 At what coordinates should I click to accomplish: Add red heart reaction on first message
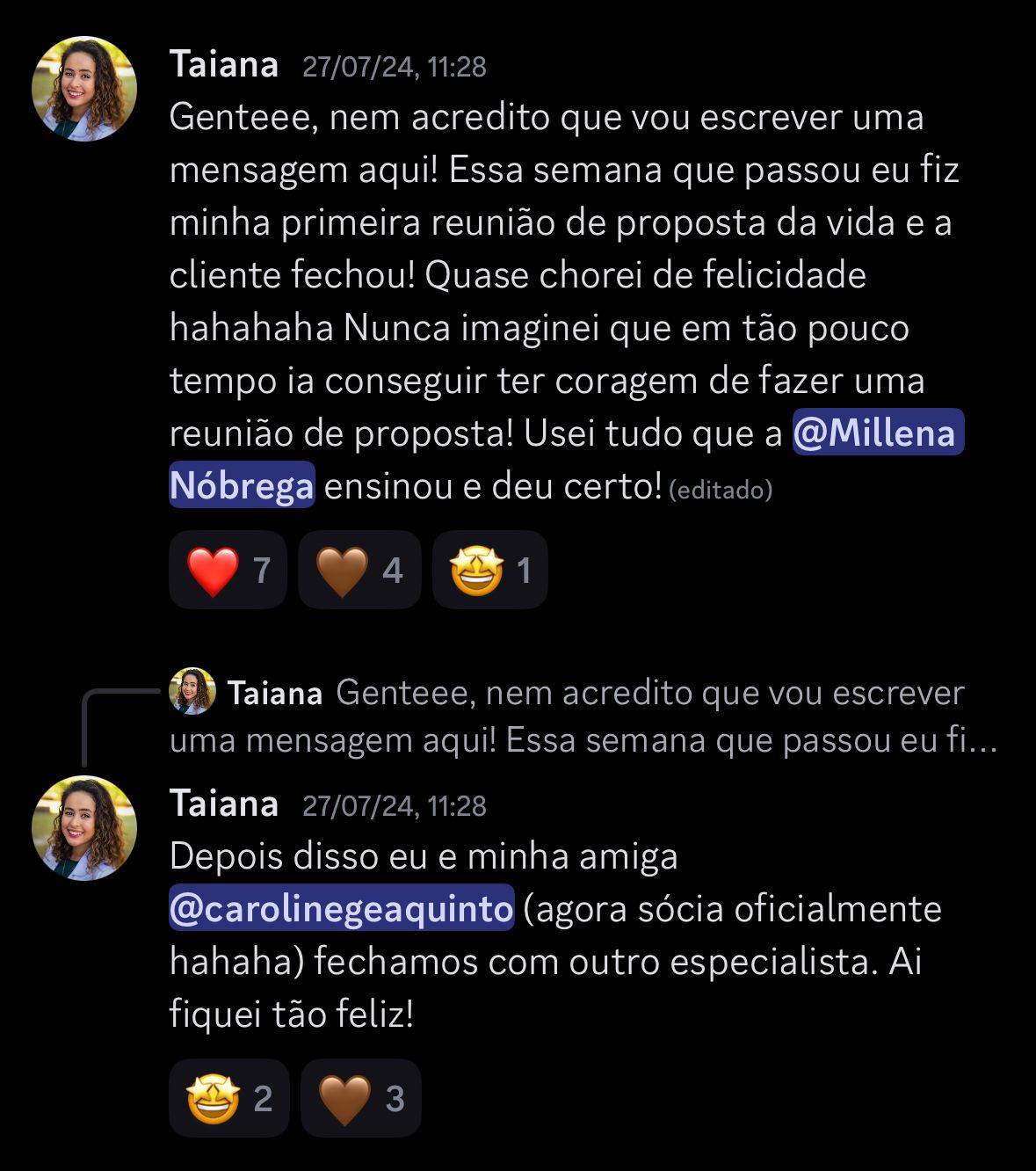pyautogui.click(x=228, y=571)
